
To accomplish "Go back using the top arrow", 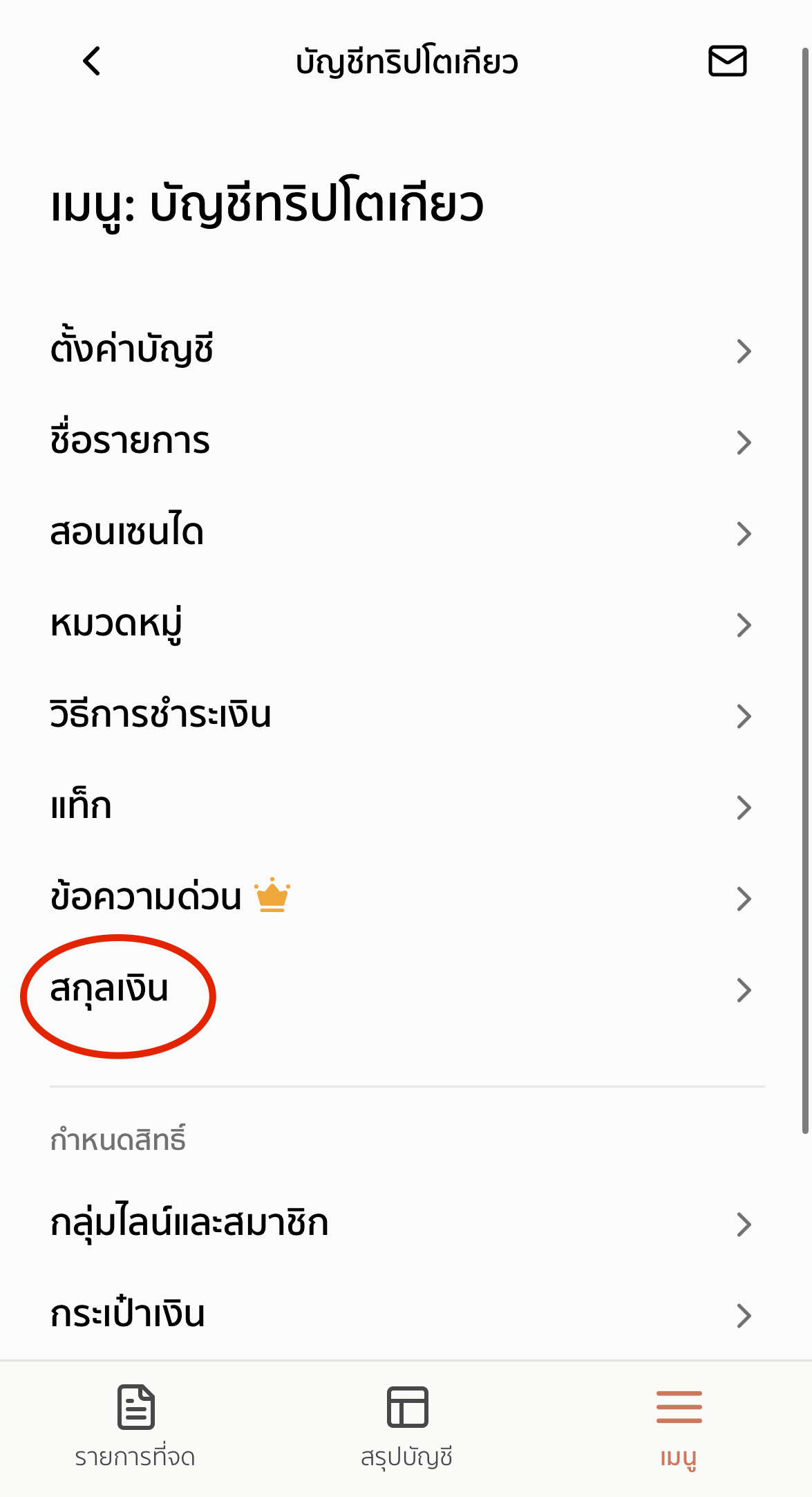I will 92,61.
